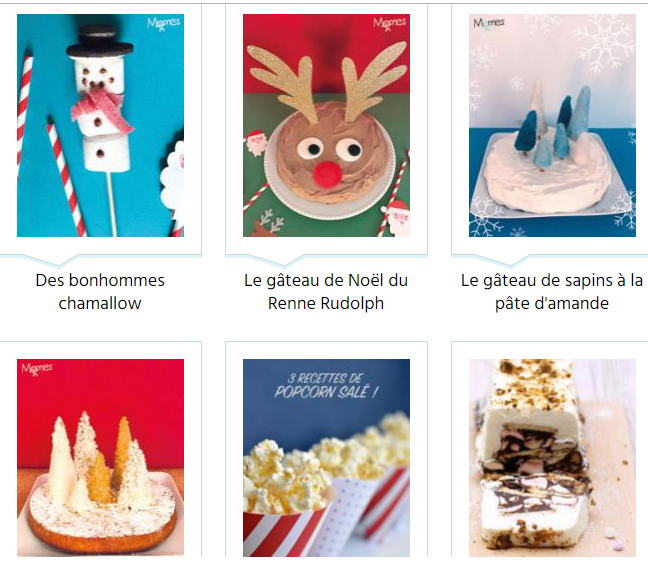648x565 pixels.
Task: Tap the Le gâteau de Noël du Renne Rudolph title
Action: pyautogui.click(x=326, y=291)
